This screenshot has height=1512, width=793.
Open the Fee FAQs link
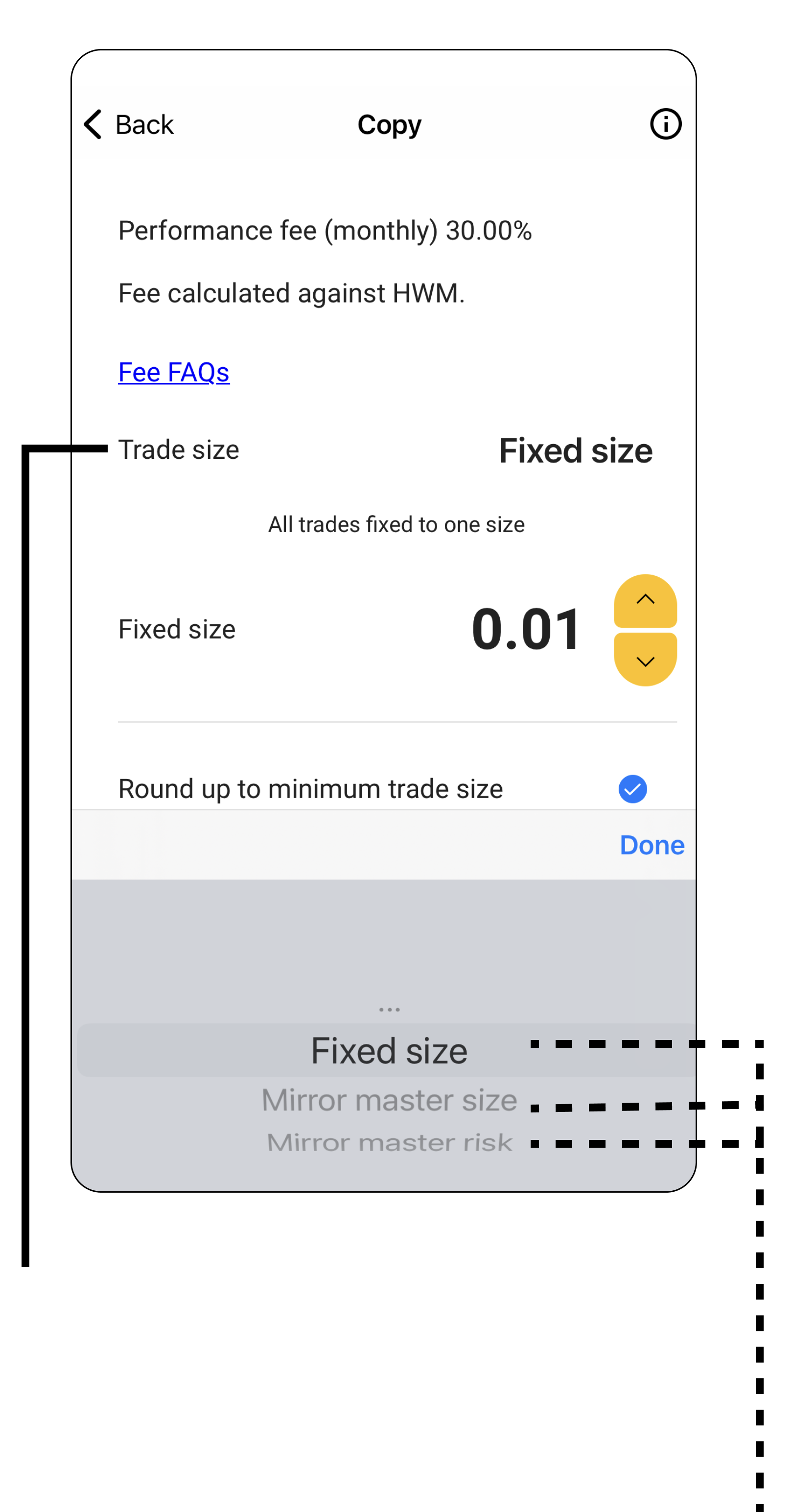coord(174,372)
